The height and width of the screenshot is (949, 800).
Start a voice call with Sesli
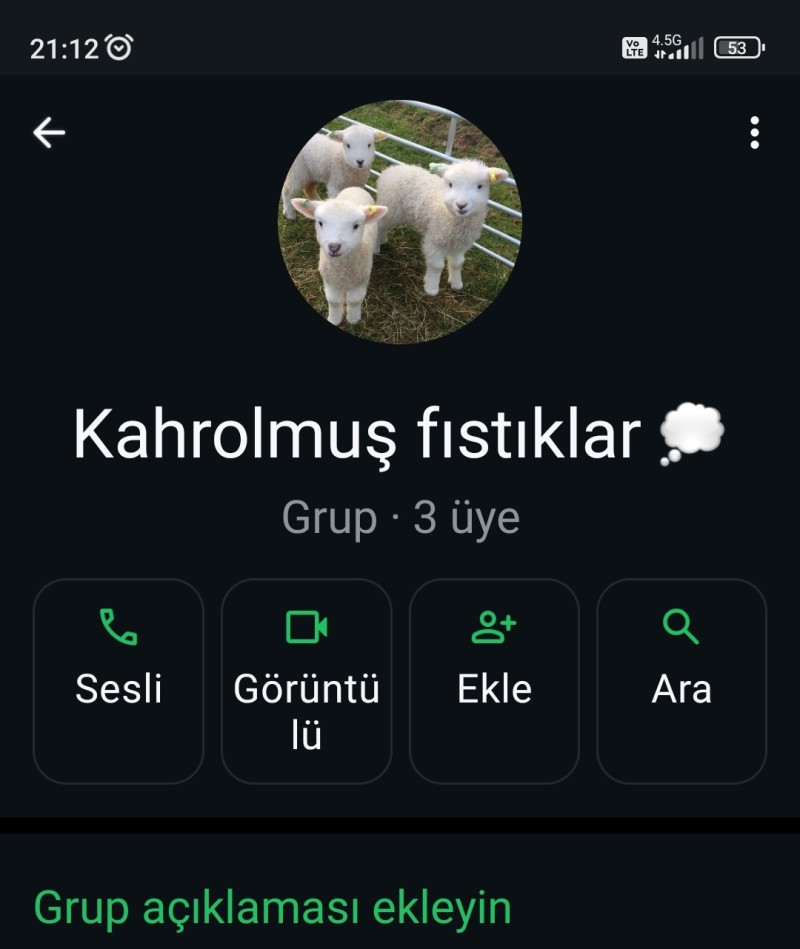click(118, 680)
